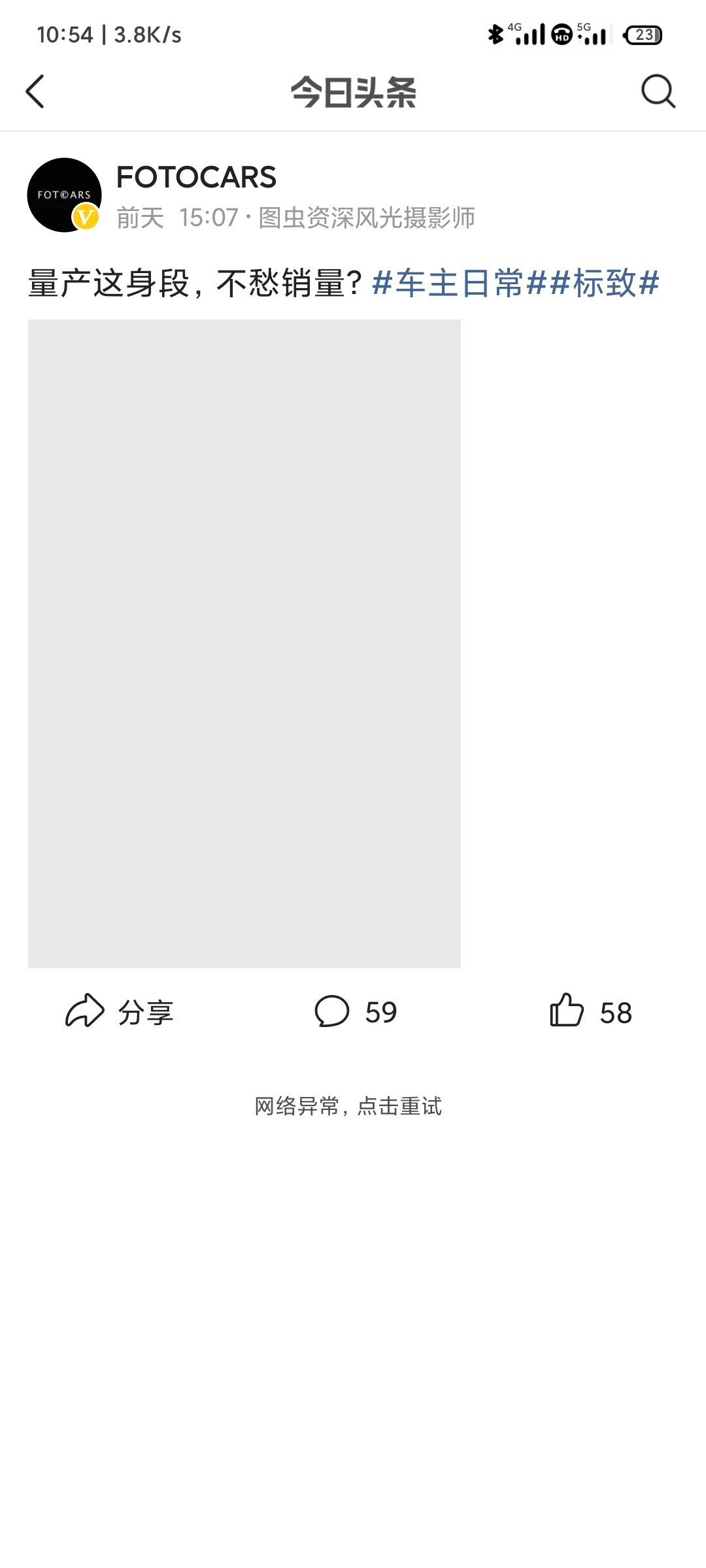706x1568 pixels.
Task: Open the unloaded grey post image
Action: tap(244, 644)
